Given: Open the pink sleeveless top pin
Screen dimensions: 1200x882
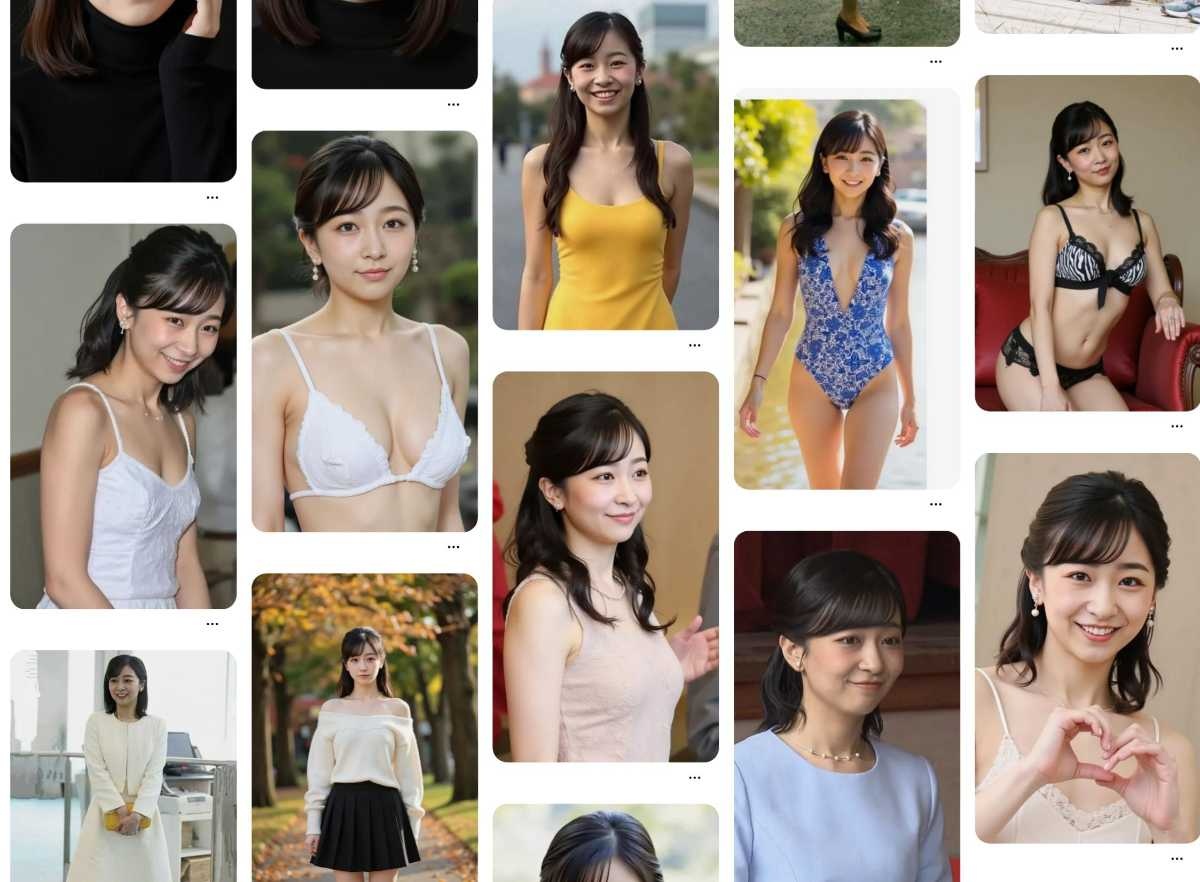Looking at the screenshot, I should 605,566.
